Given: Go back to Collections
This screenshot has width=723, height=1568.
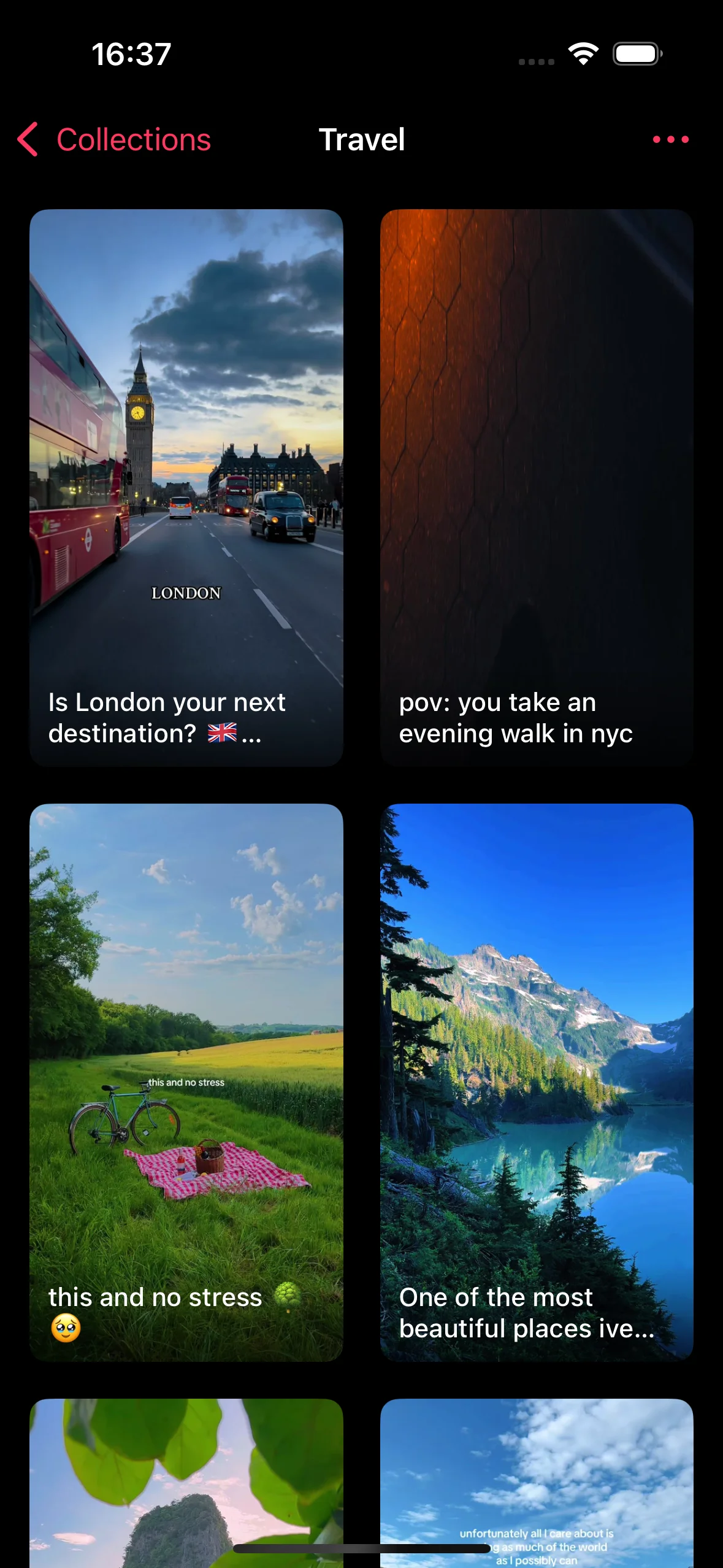Looking at the screenshot, I should click(x=115, y=140).
